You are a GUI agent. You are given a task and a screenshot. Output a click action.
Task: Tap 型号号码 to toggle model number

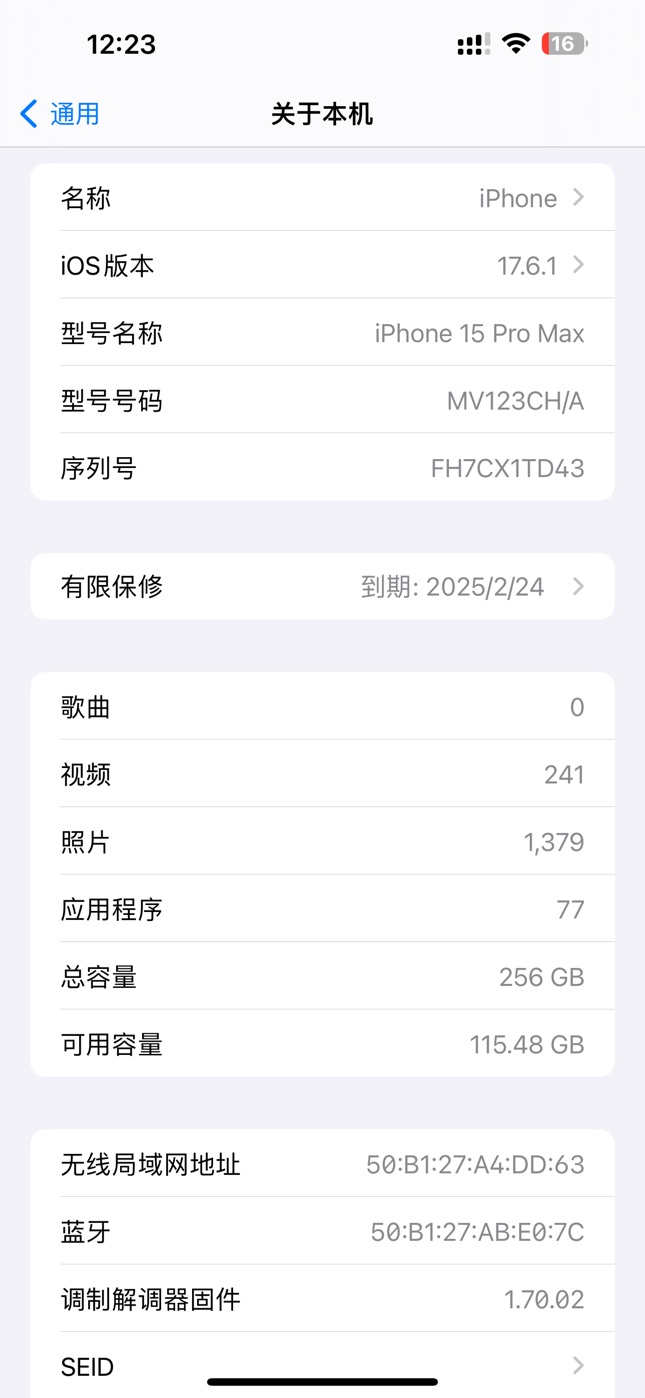coord(322,400)
